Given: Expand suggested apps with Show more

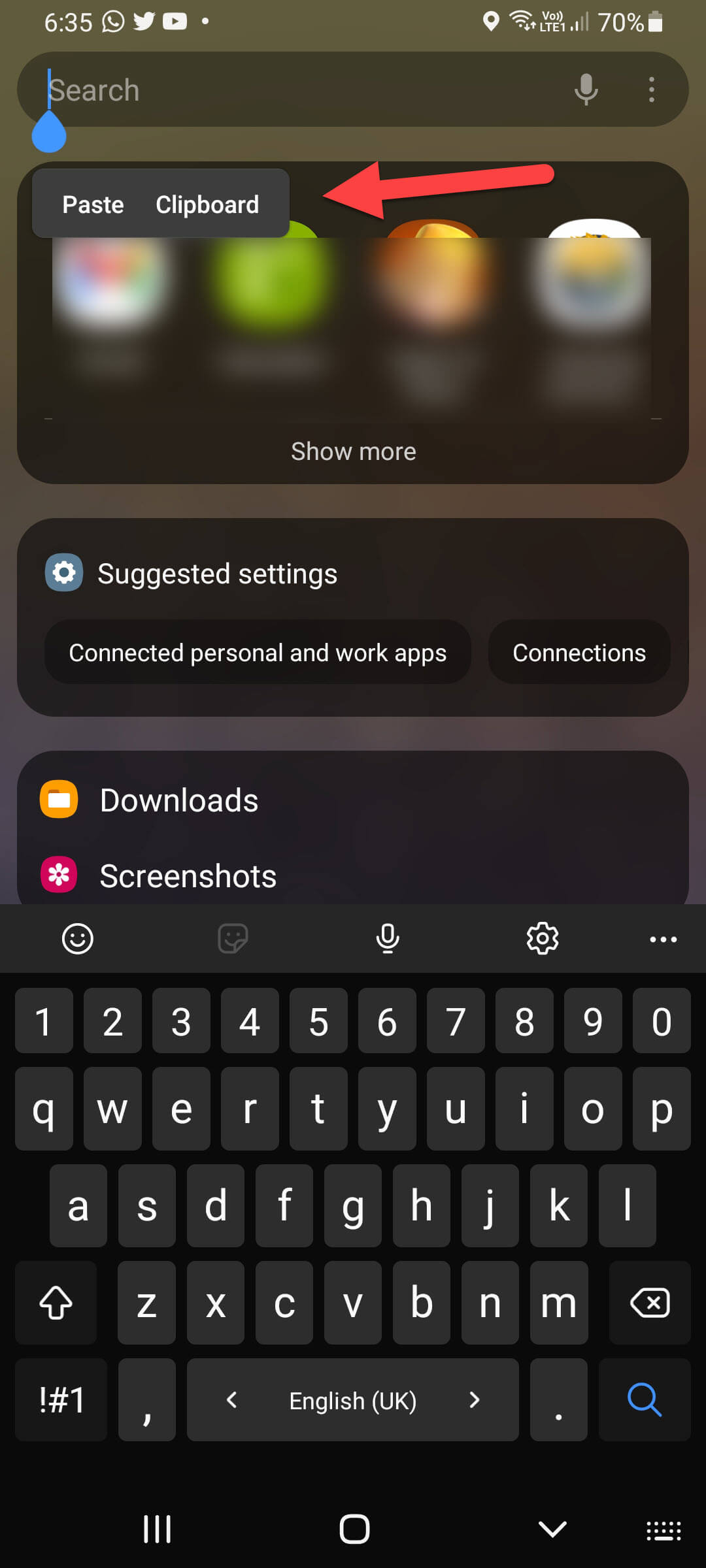Looking at the screenshot, I should pyautogui.click(x=353, y=451).
